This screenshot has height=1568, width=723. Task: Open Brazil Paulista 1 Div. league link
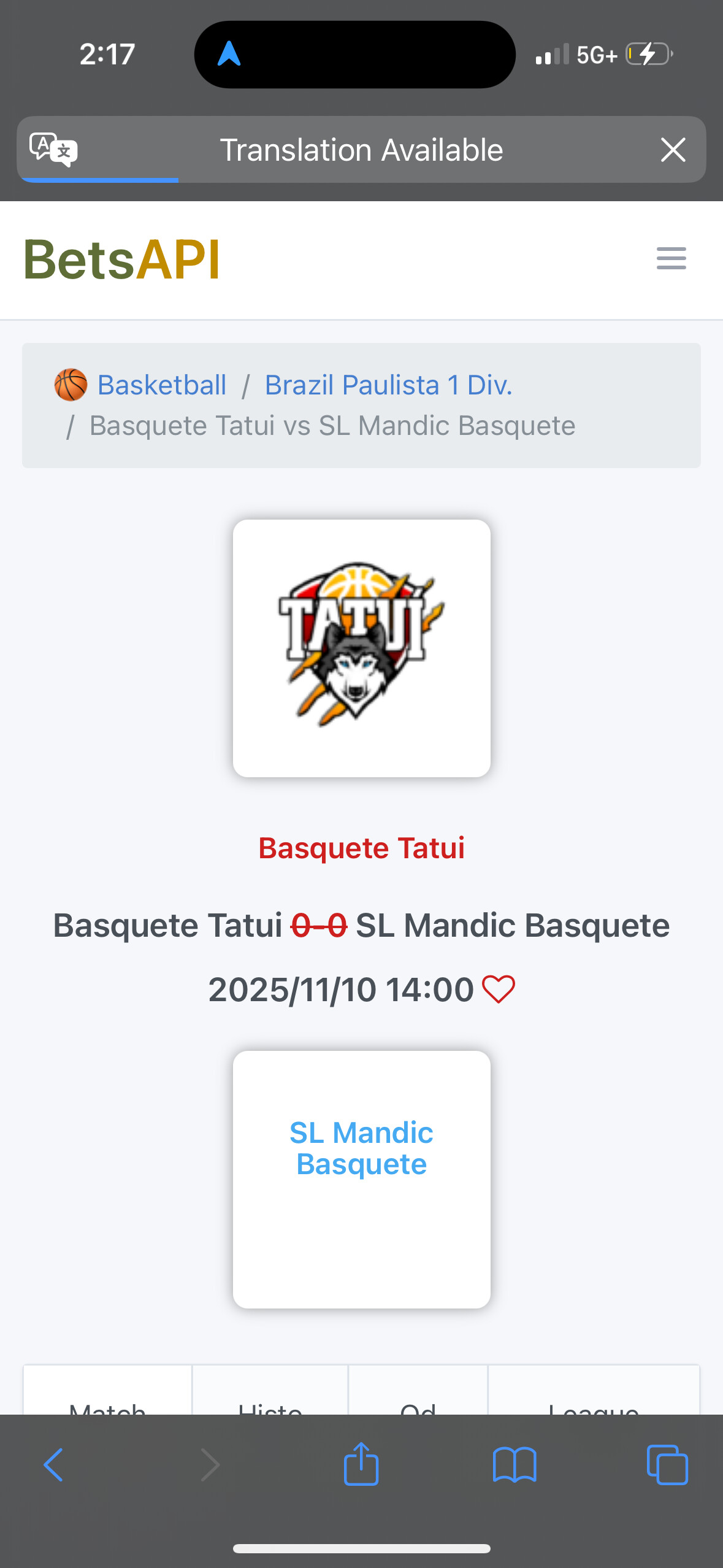tap(388, 385)
